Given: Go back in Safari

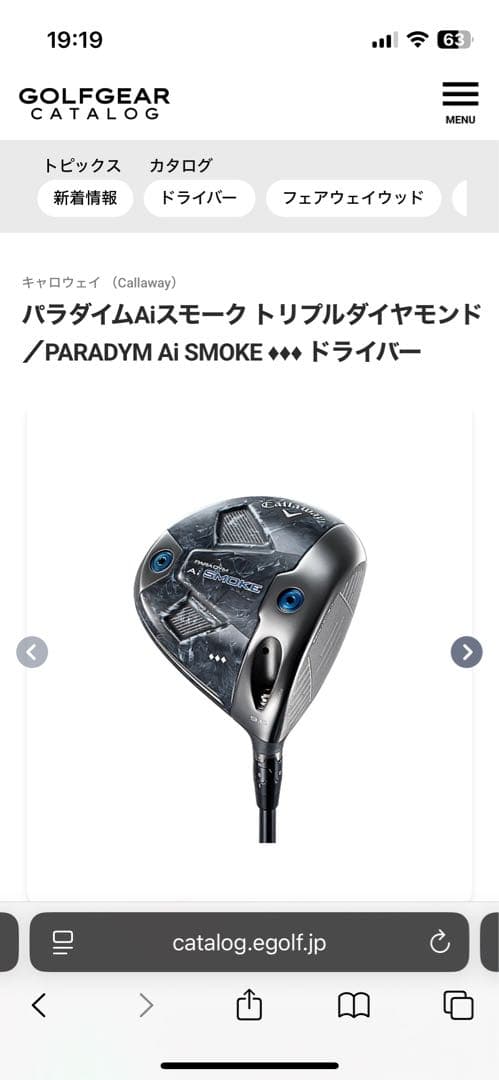Looking at the screenshot, I should tap(39, 1006).
